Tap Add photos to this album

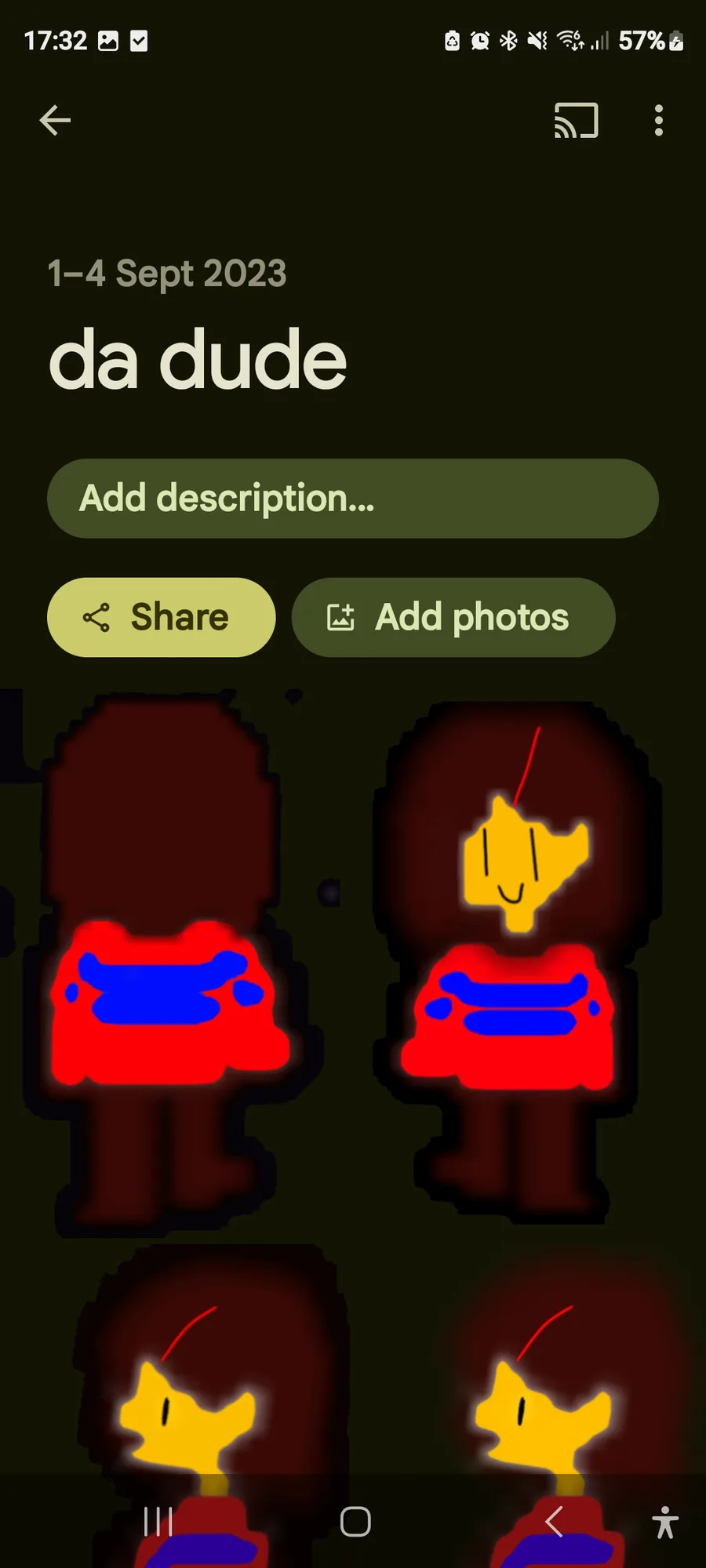[x=453, y=618]
